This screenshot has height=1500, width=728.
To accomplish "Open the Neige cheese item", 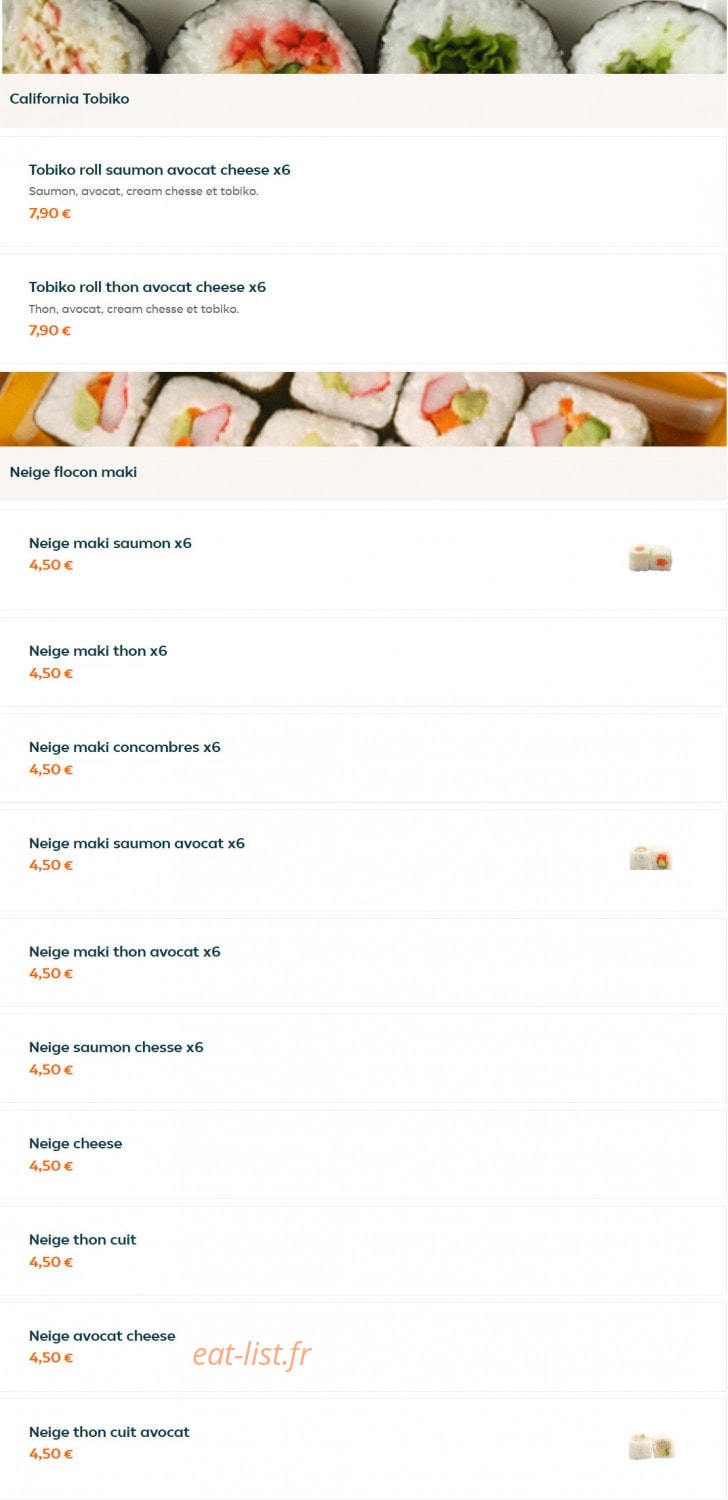I will pyautogui.click(x=363, y=1154).
